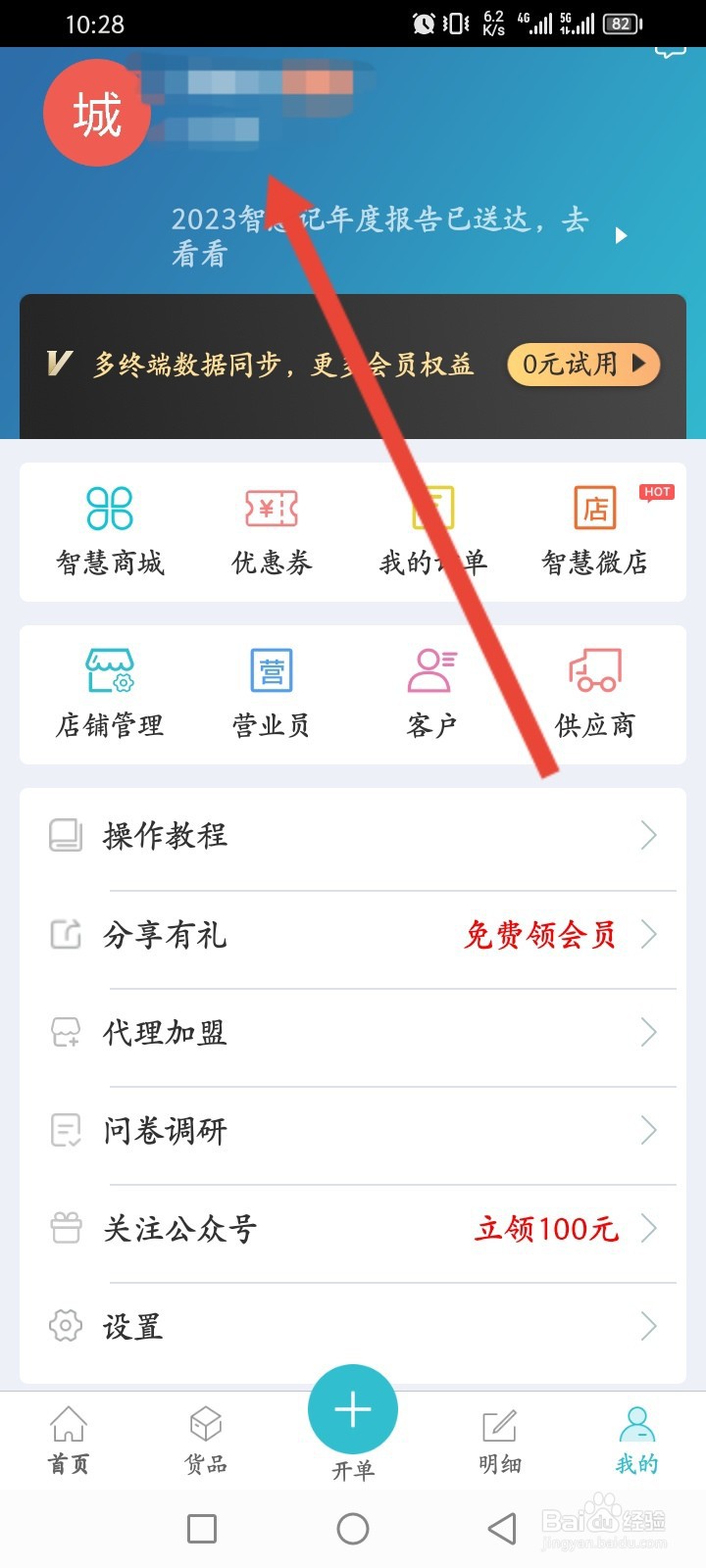Switch to the 明细 details tab

(x=501, y=1441)
